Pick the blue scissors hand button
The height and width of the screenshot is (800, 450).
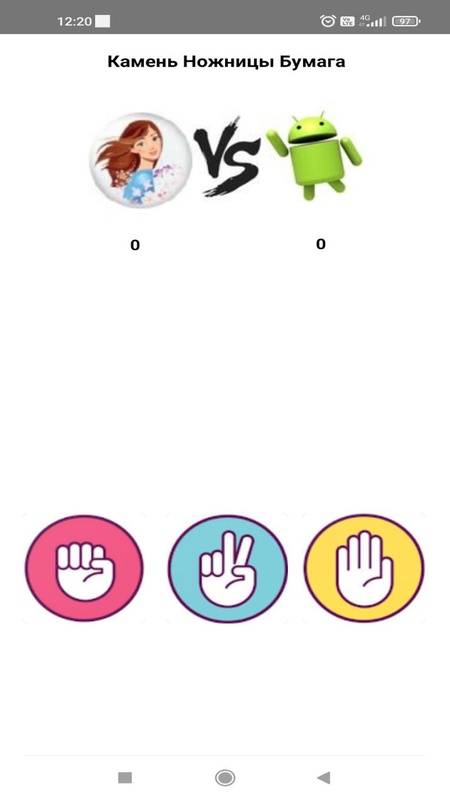[228, 568]
